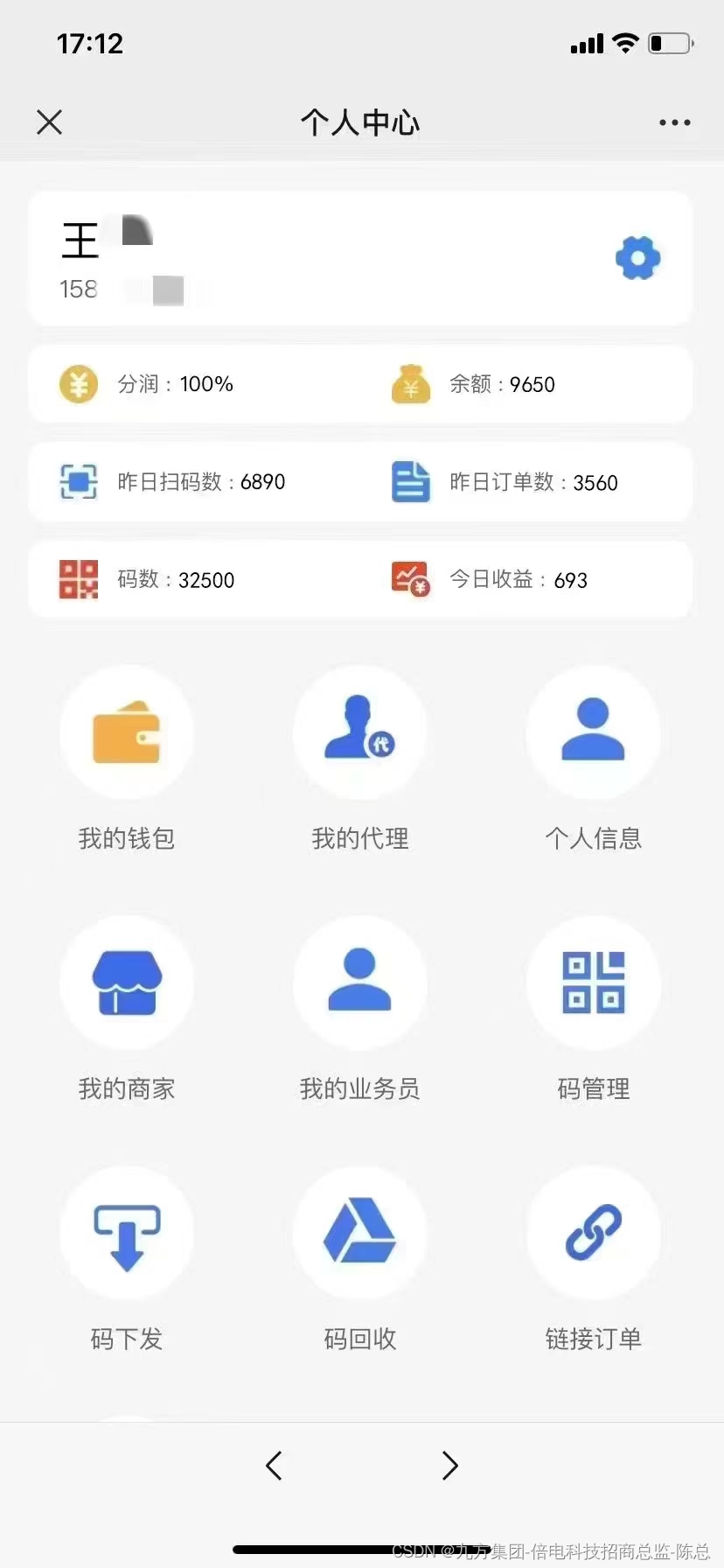724x1568 pixels.
Task: Open the settings gear on the profile card
Action: tap(637, 258)
